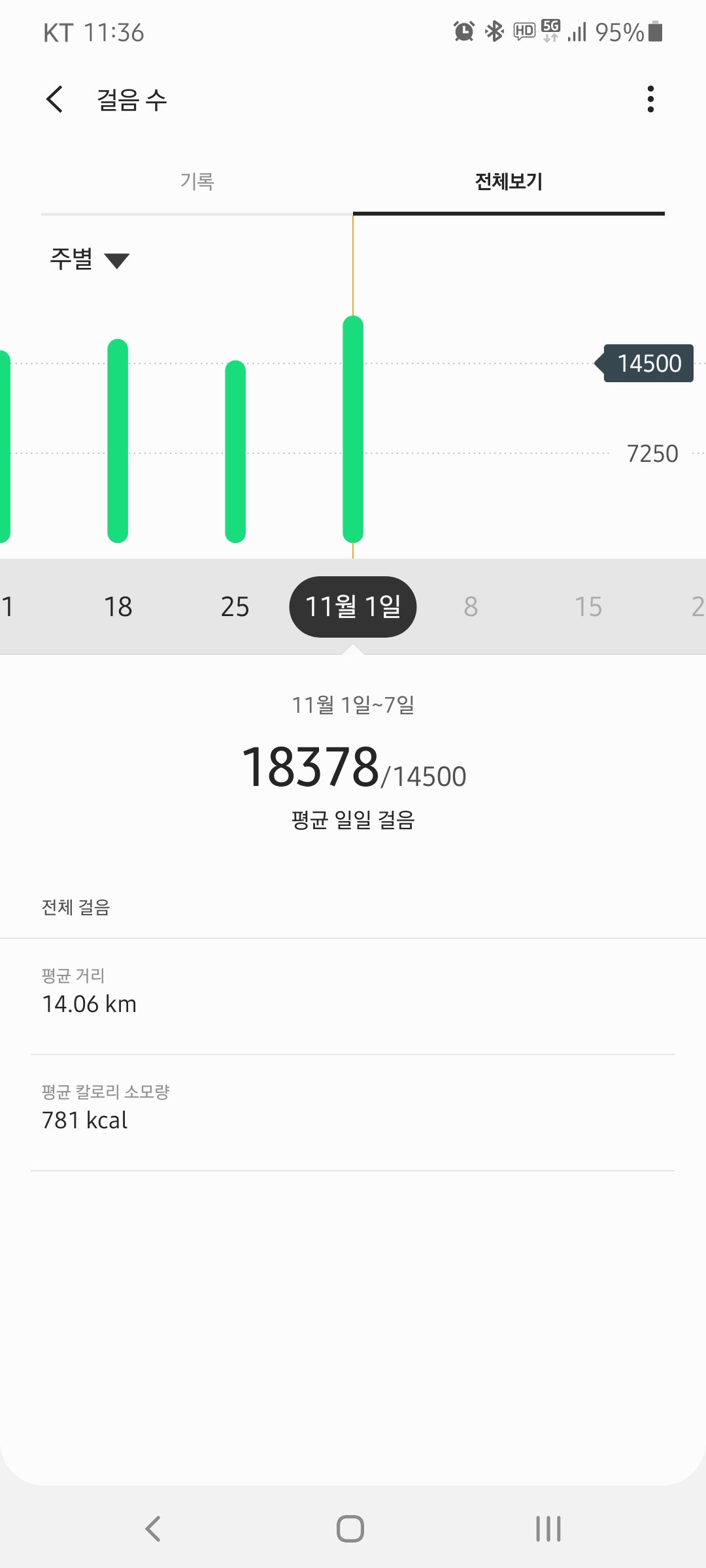706x1568 pixels.
Task: Select the 전체보기 tab
Action: (x=509, y=182)
